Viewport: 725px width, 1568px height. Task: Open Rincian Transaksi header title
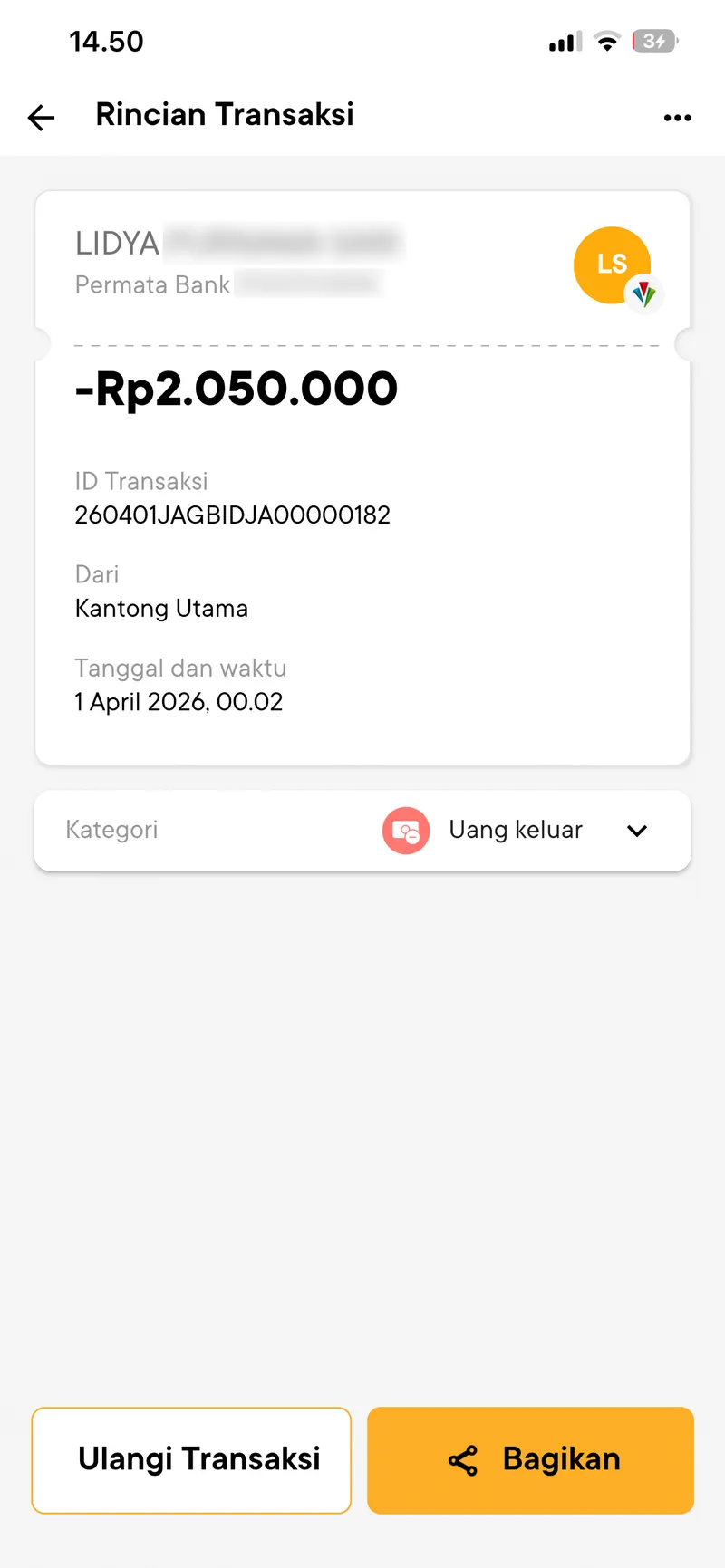coord(224,115)
